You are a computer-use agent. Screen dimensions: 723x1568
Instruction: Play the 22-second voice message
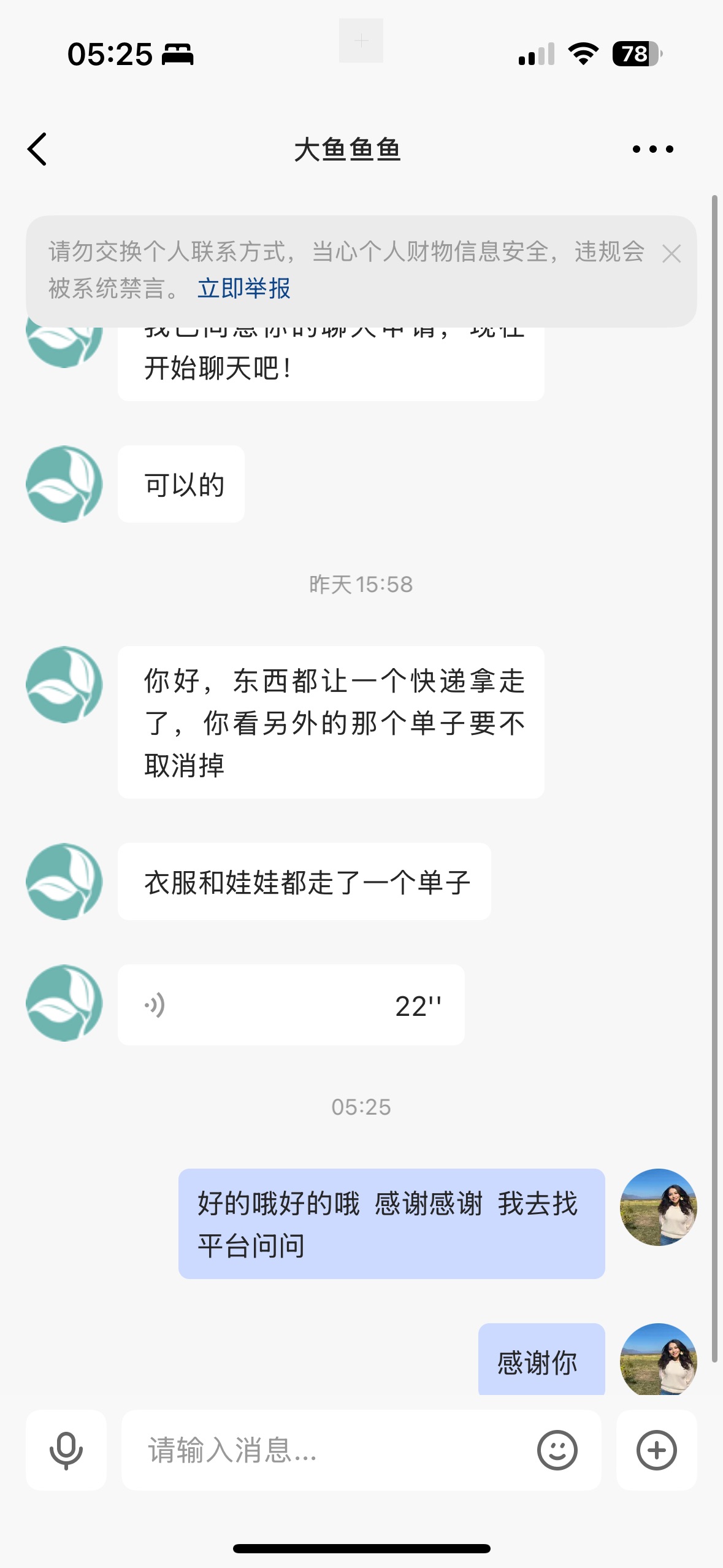tap(291, 1005)
